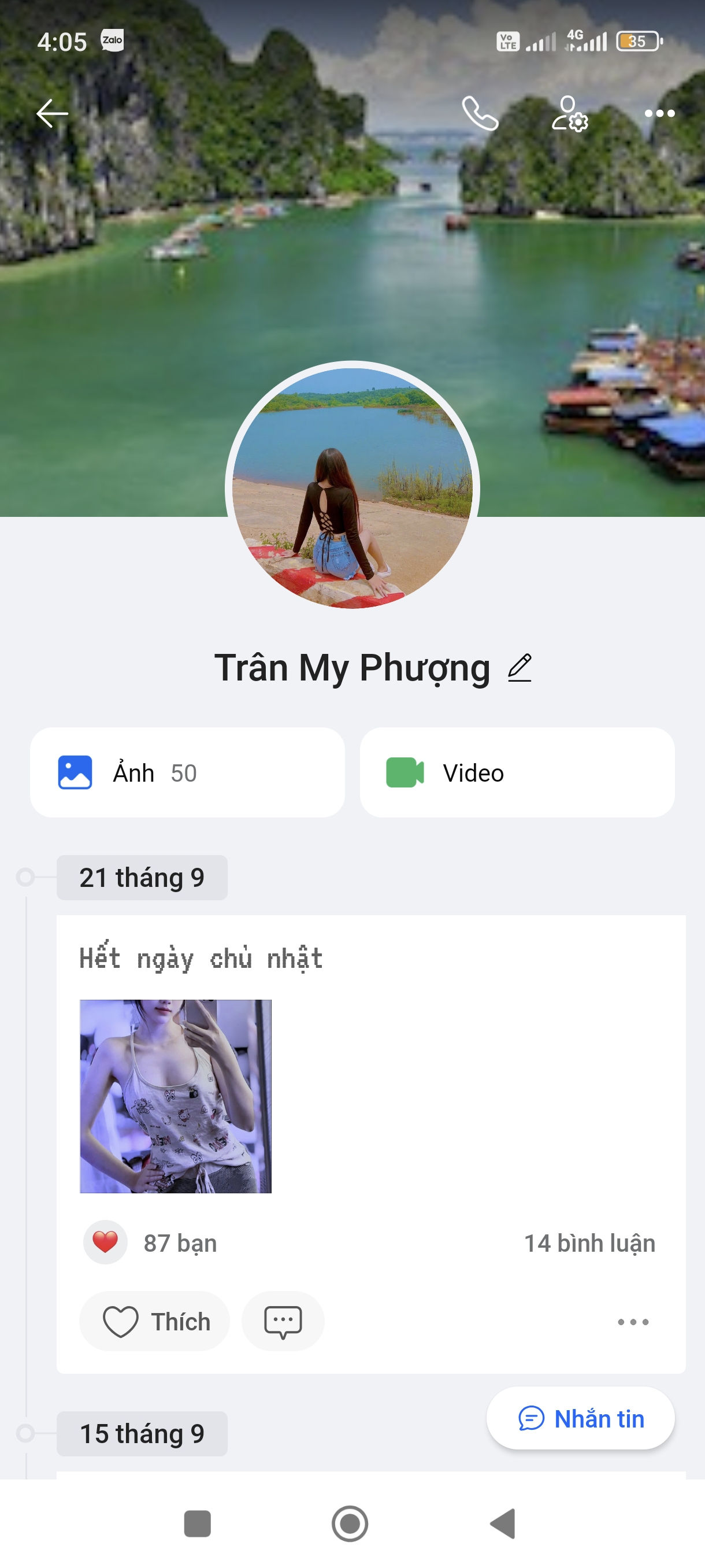The height and width of the screenshot is (1568, 705).
Task: View the 14 bình luận comments
Action: pyautogui.click(x=589, y=1244)
